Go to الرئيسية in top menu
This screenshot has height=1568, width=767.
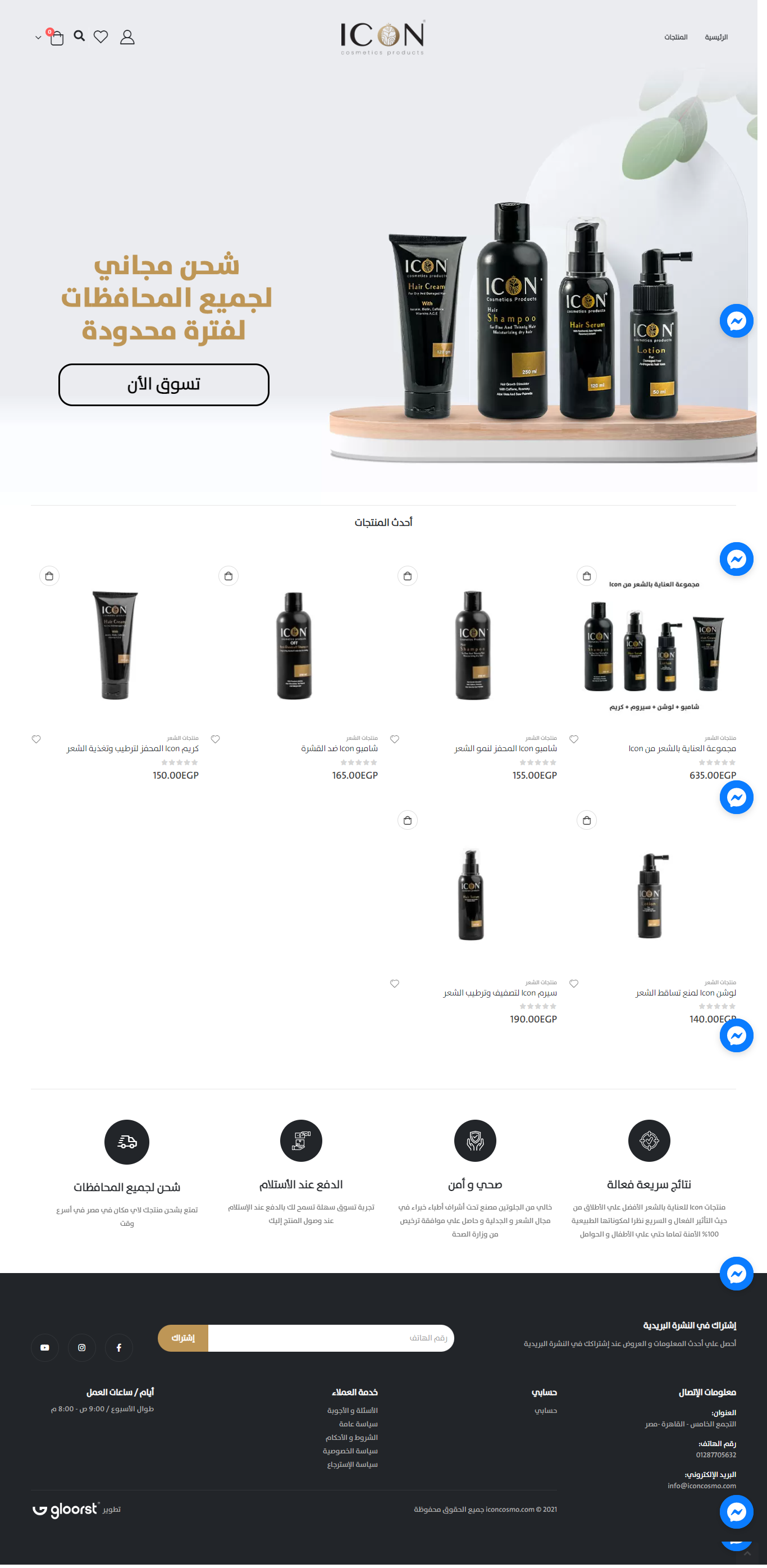tap(716, 37)
